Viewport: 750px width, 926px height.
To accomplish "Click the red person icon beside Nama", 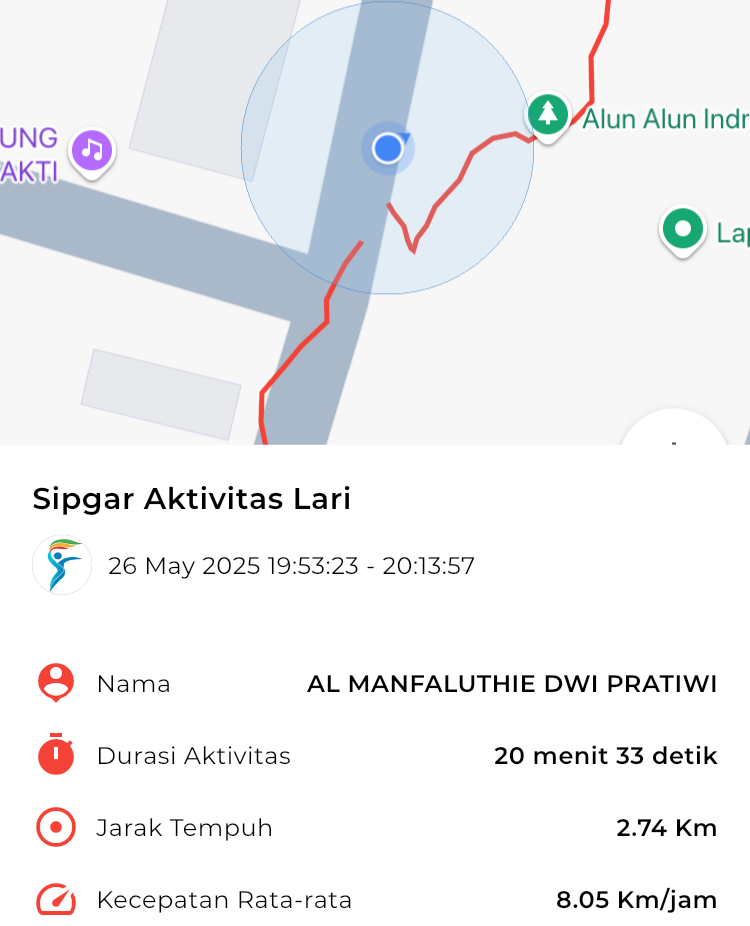I will [x=55, y=684].
